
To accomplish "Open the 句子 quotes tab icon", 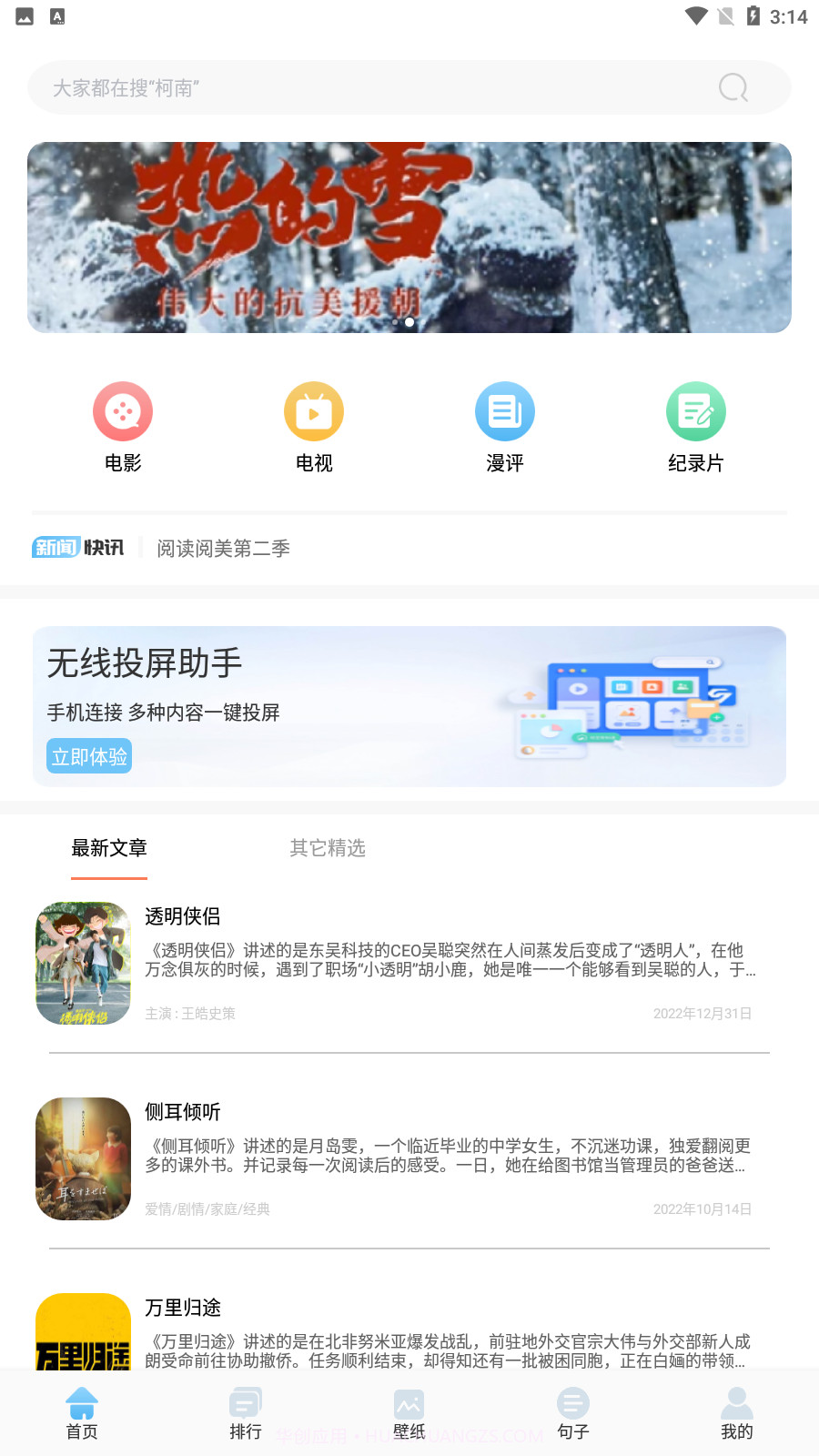I will pyautogui.click(x=573, y=1402).
